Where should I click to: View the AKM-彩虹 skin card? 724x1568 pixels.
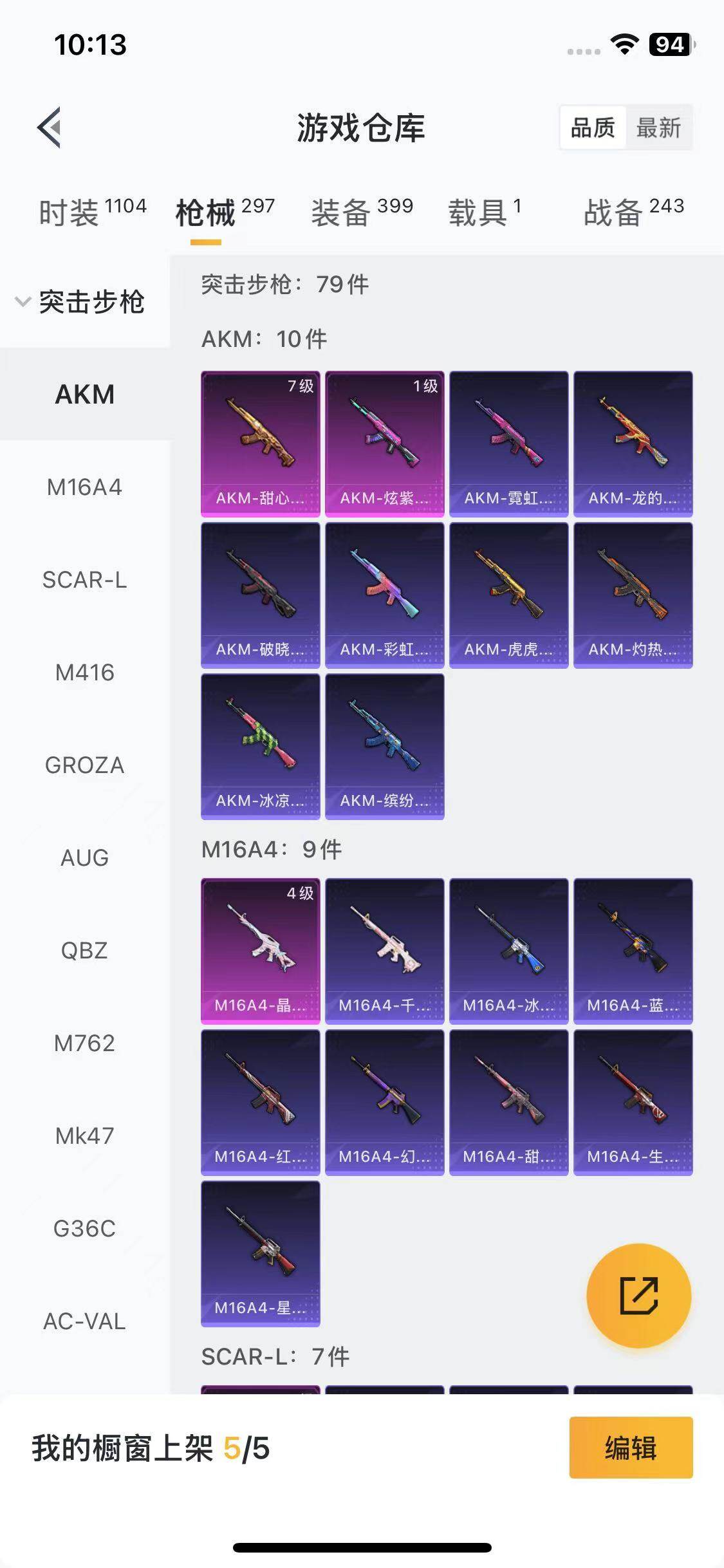tap(384, 595)
